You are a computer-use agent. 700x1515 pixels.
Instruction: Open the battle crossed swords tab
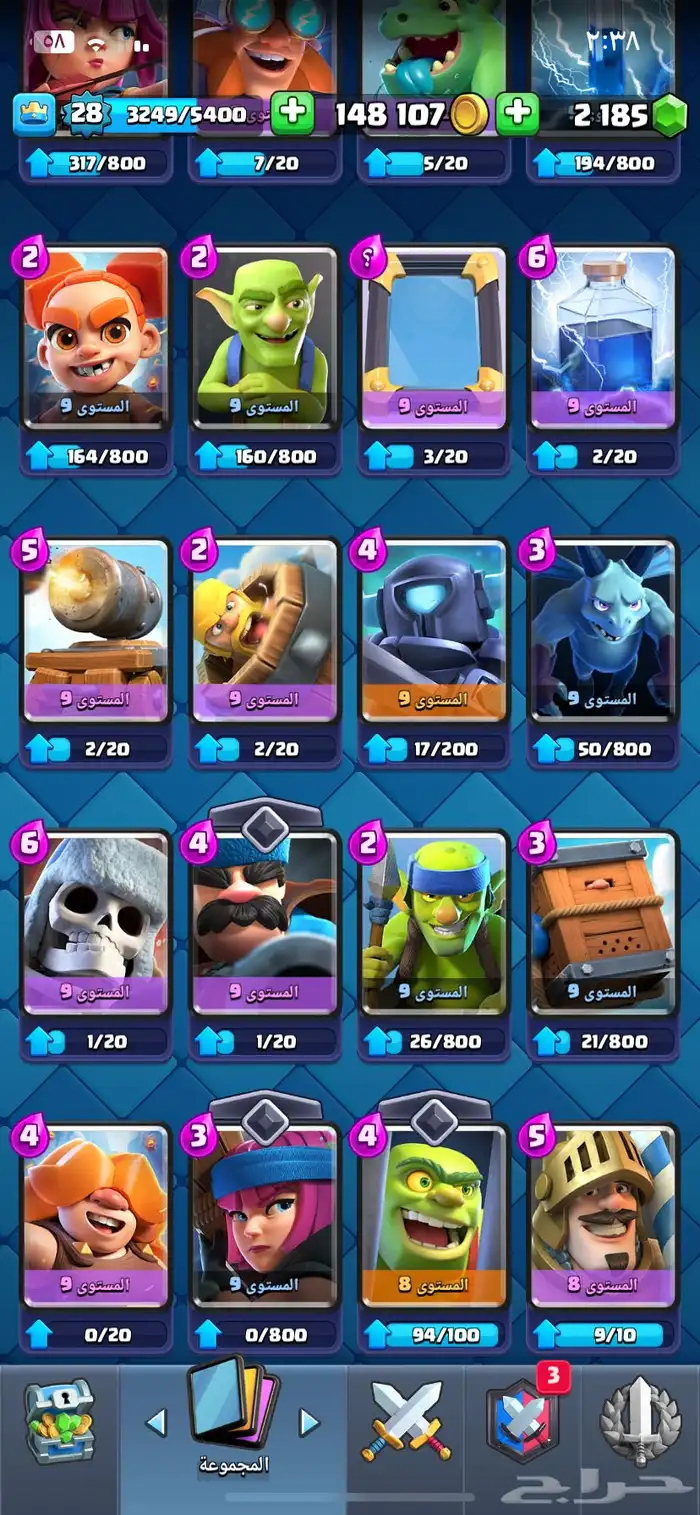point(407,1421)
